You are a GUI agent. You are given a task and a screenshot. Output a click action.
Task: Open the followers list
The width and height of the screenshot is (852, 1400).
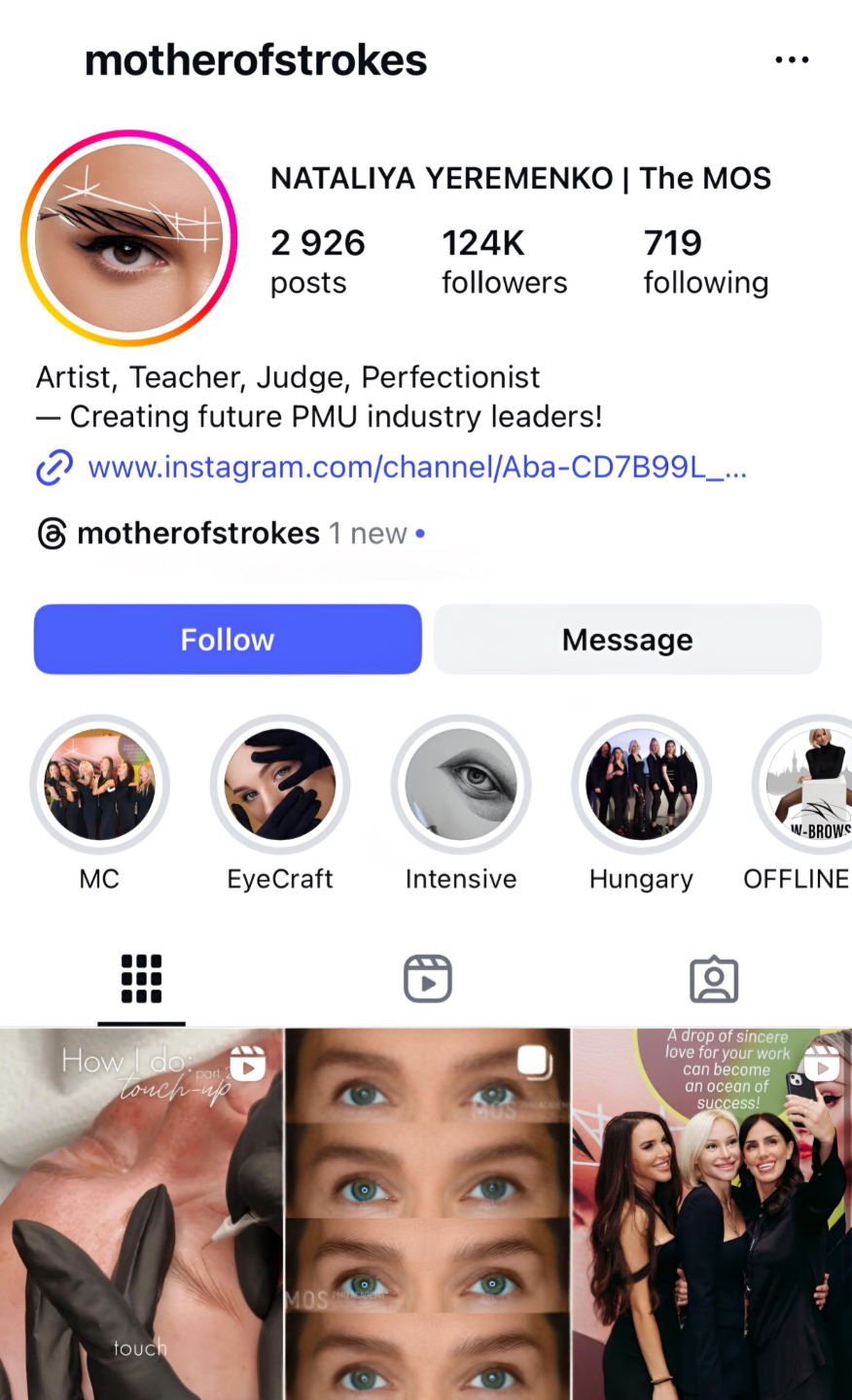point(504,262)
